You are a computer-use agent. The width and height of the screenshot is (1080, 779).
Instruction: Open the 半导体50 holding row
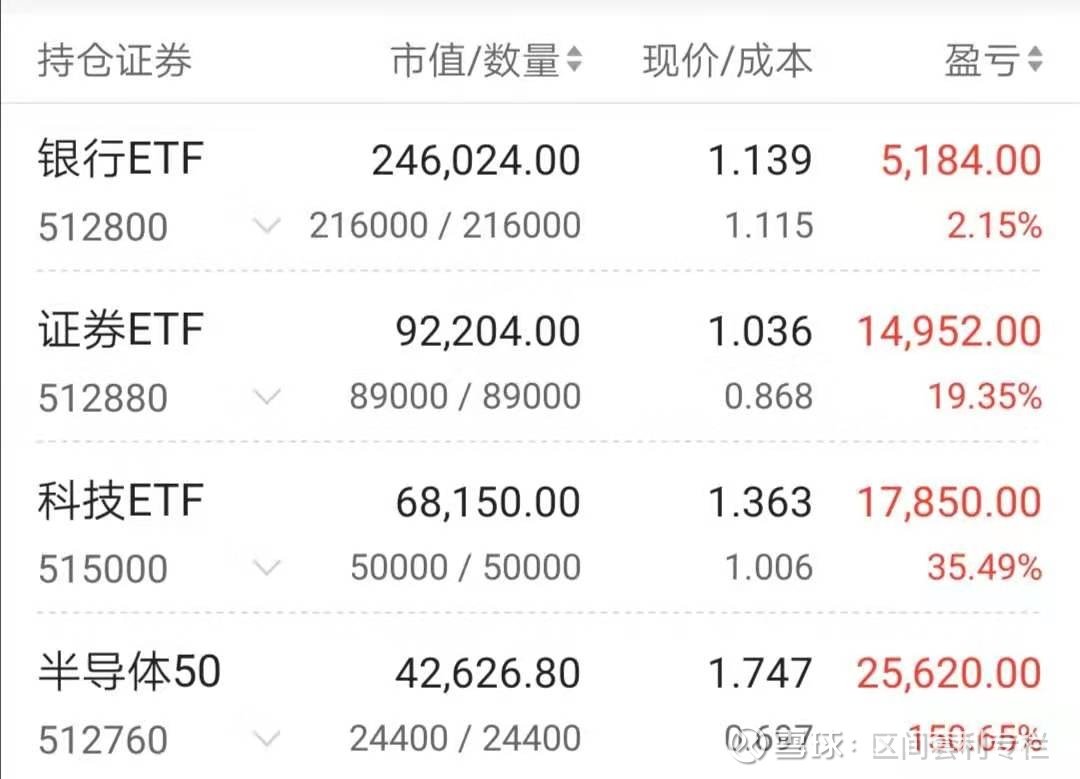tap(129, 671)
